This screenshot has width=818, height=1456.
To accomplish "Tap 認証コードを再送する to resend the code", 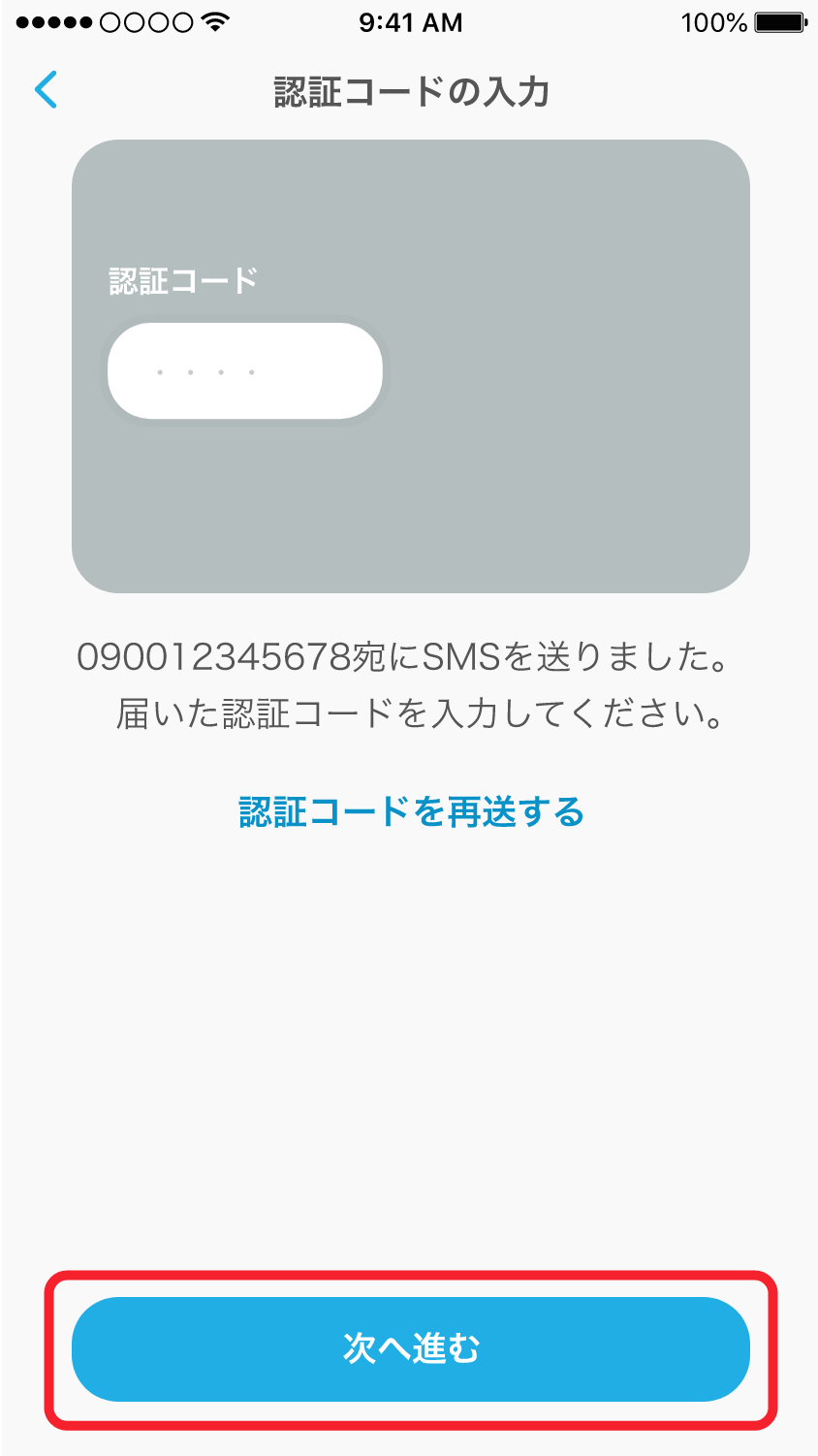I will click(x=409, y=813).
